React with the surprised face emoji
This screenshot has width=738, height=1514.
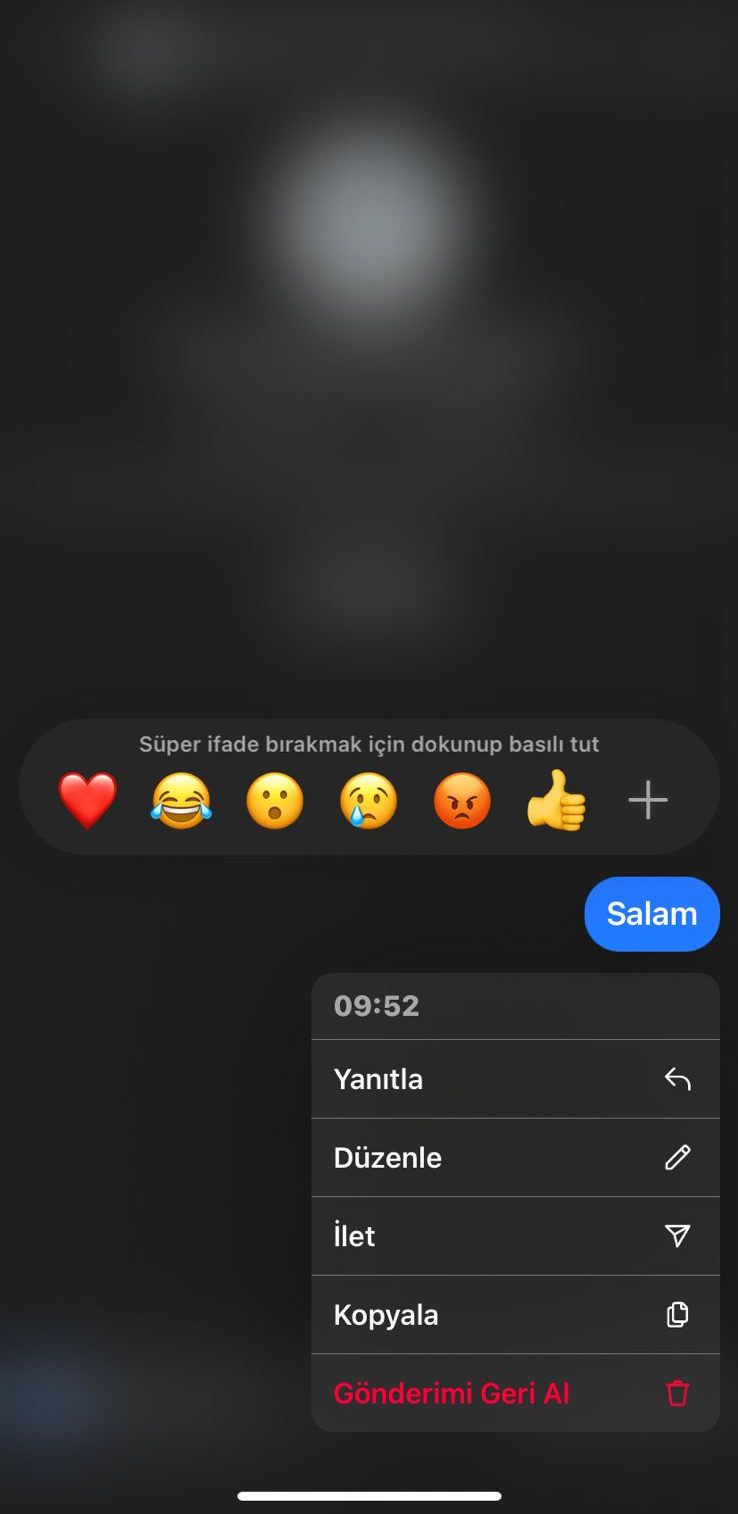coord(275,800)
